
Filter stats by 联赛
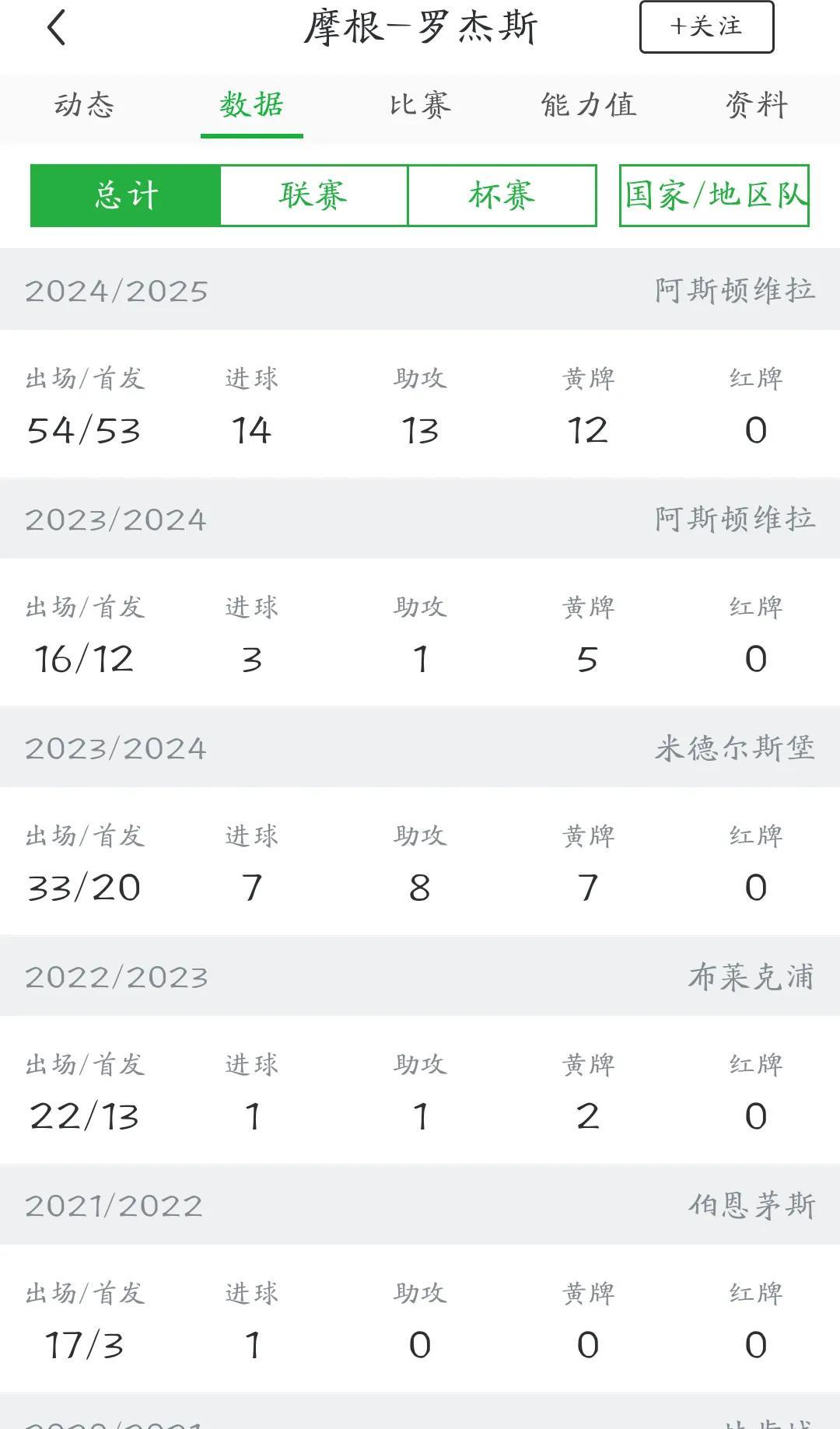[313, 195]
